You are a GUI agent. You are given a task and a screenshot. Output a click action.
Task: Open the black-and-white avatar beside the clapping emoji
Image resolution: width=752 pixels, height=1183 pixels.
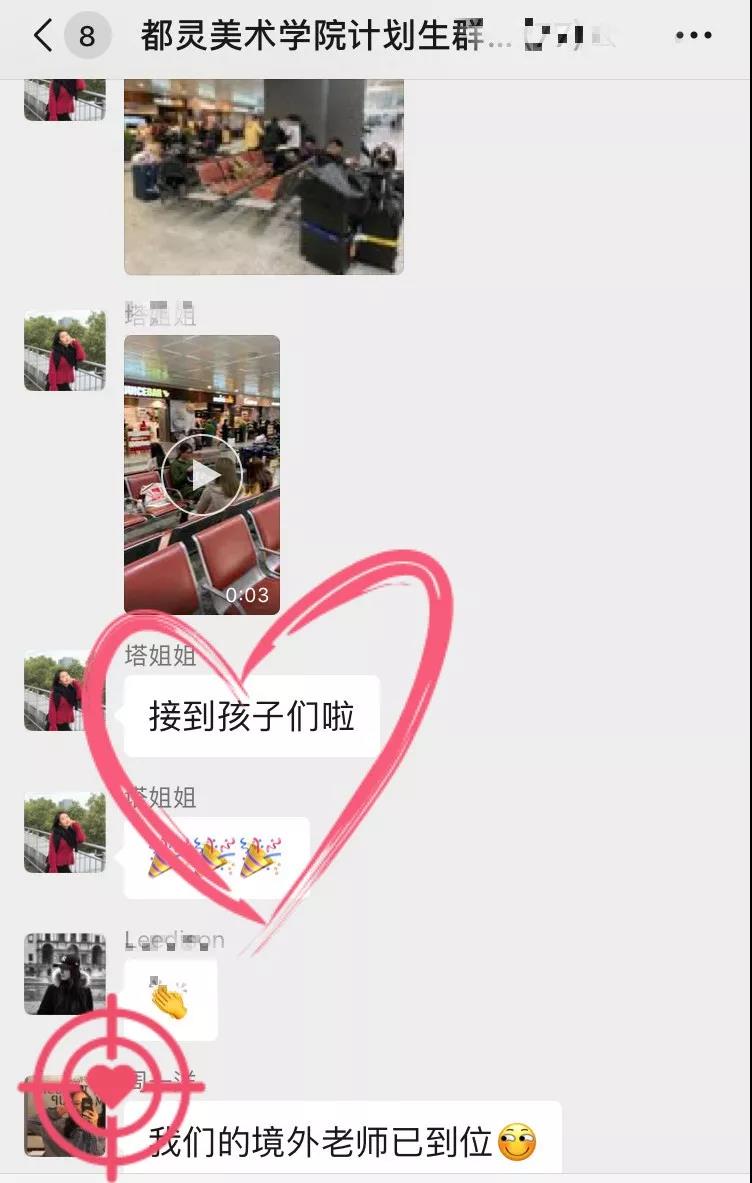(x=64, y=974)
